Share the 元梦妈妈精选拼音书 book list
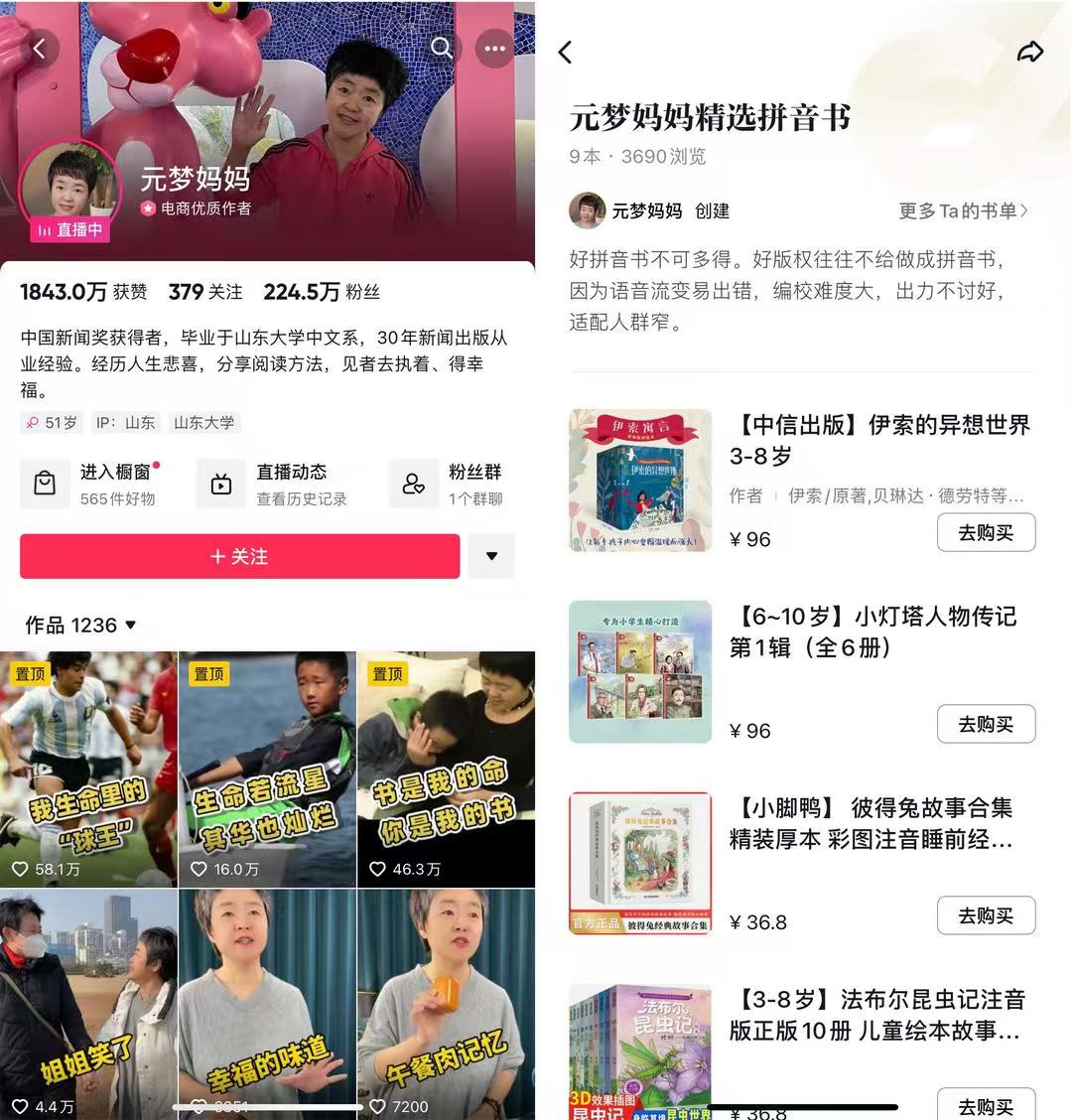 (1030, 52)
